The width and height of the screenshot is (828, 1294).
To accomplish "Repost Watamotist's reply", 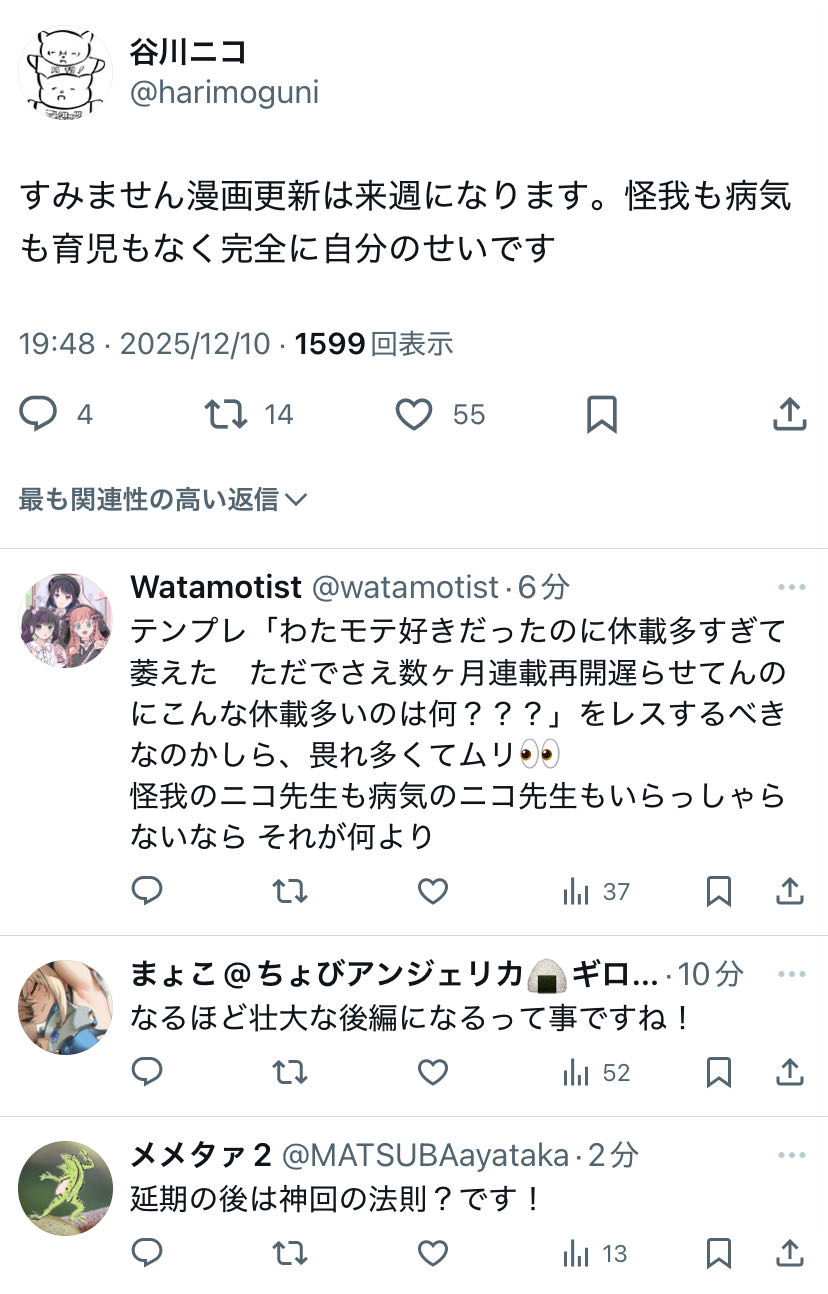I will (x=290, y=891).
